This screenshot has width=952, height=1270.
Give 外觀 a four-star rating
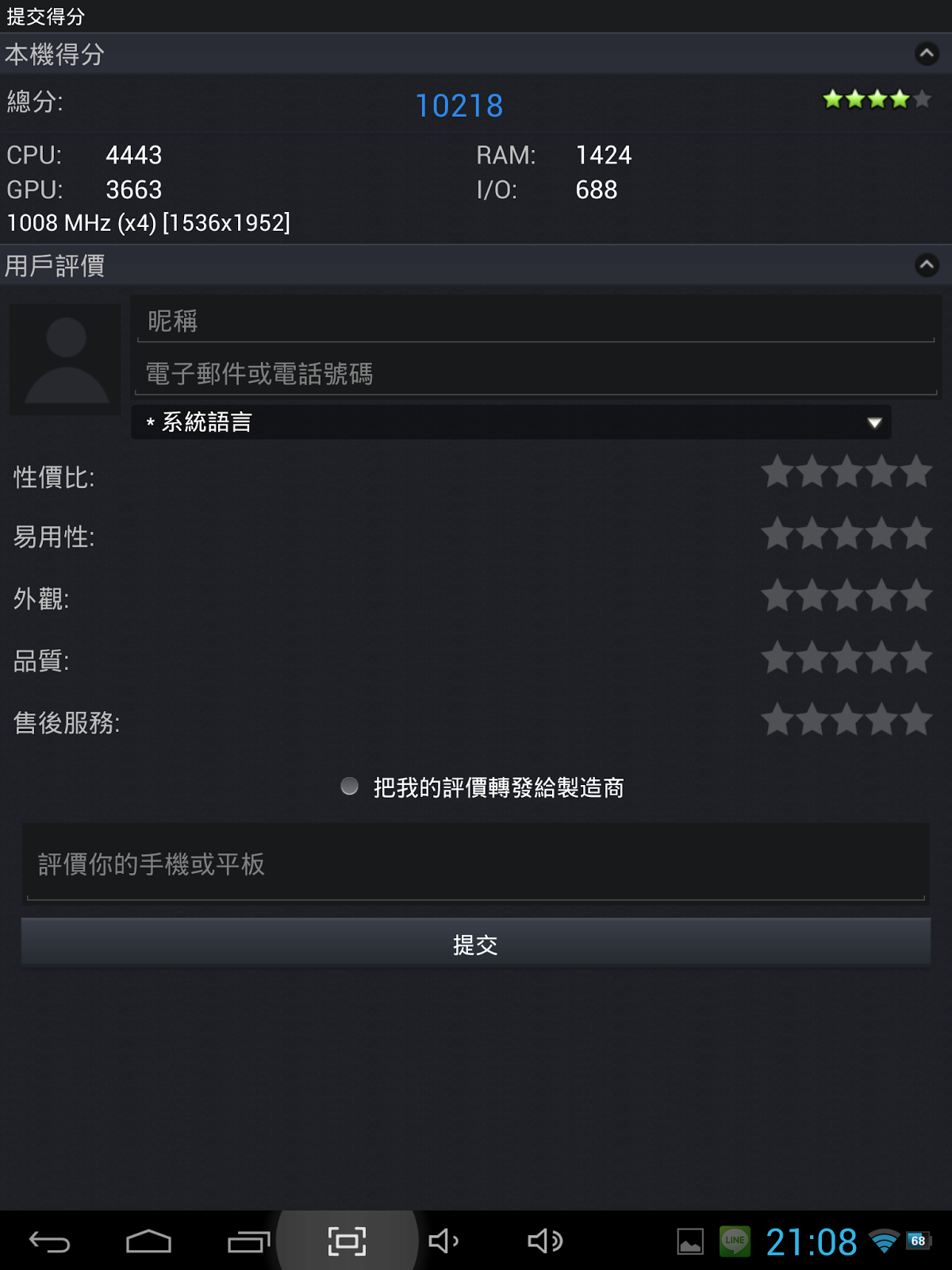click(881, 596)
